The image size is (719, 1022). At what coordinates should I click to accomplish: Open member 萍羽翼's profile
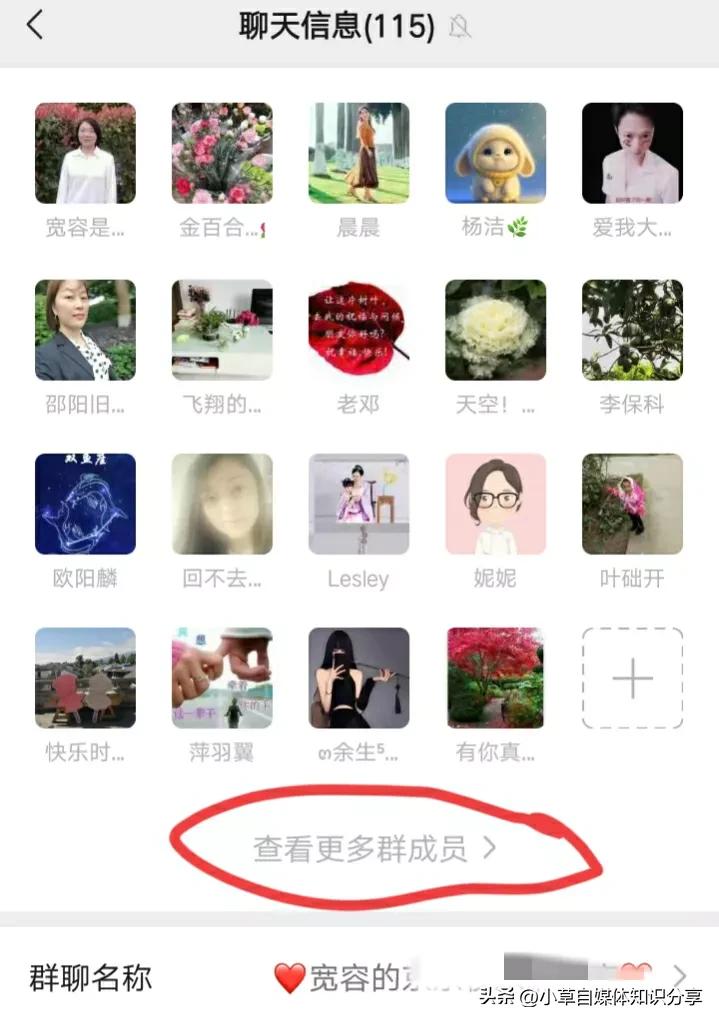[221, 677]
